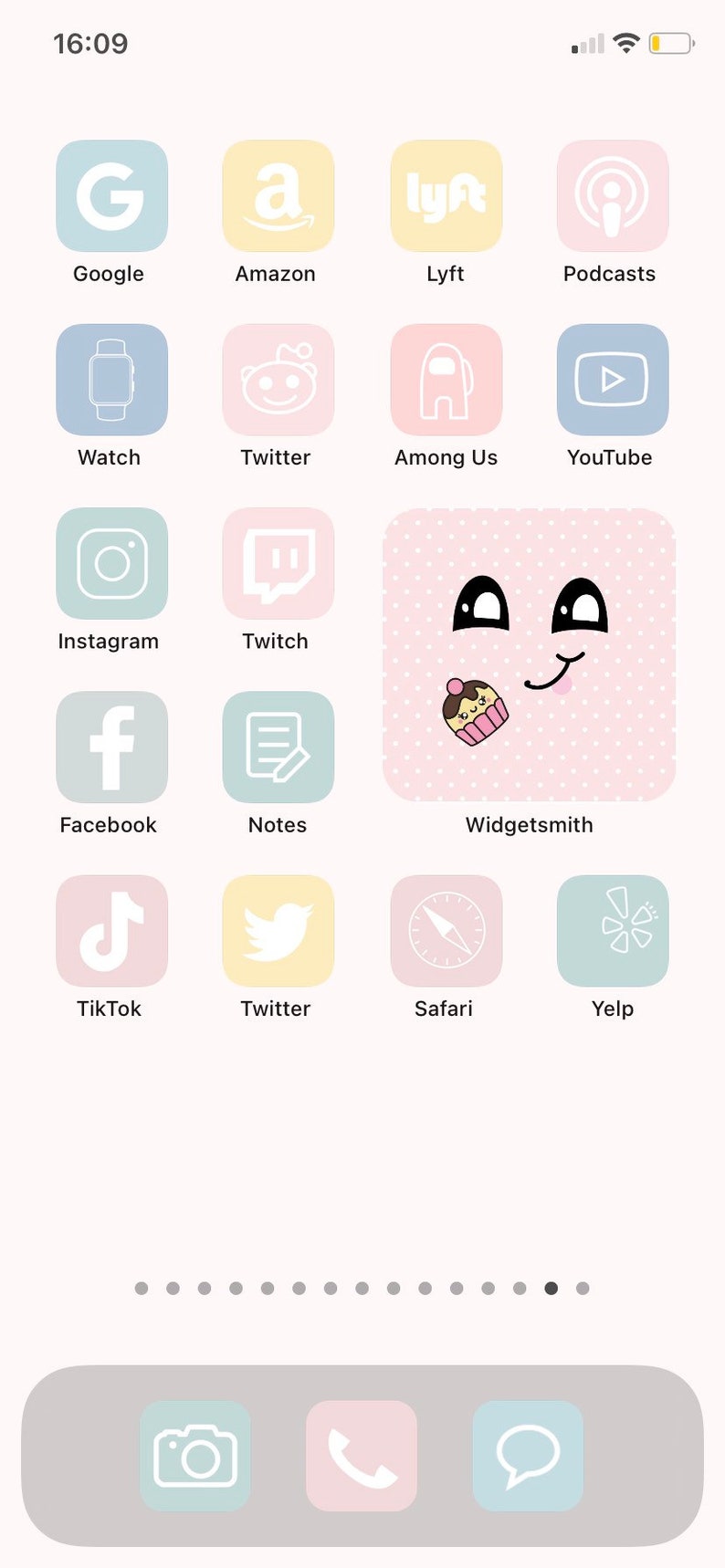
Task: Open Facebook
Action: [111, 747]
